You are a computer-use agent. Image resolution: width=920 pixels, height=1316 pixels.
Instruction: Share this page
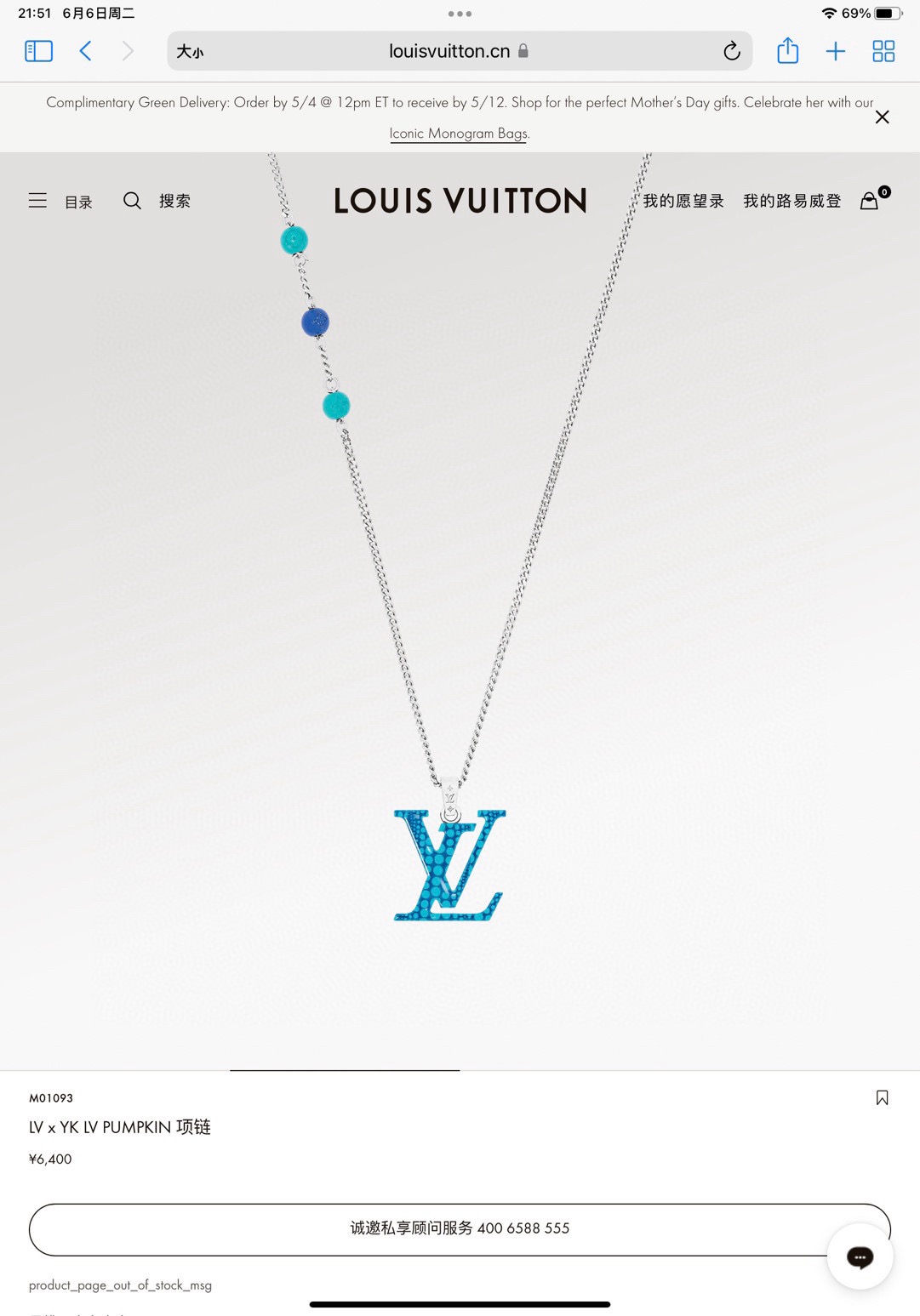click(787, 51)
